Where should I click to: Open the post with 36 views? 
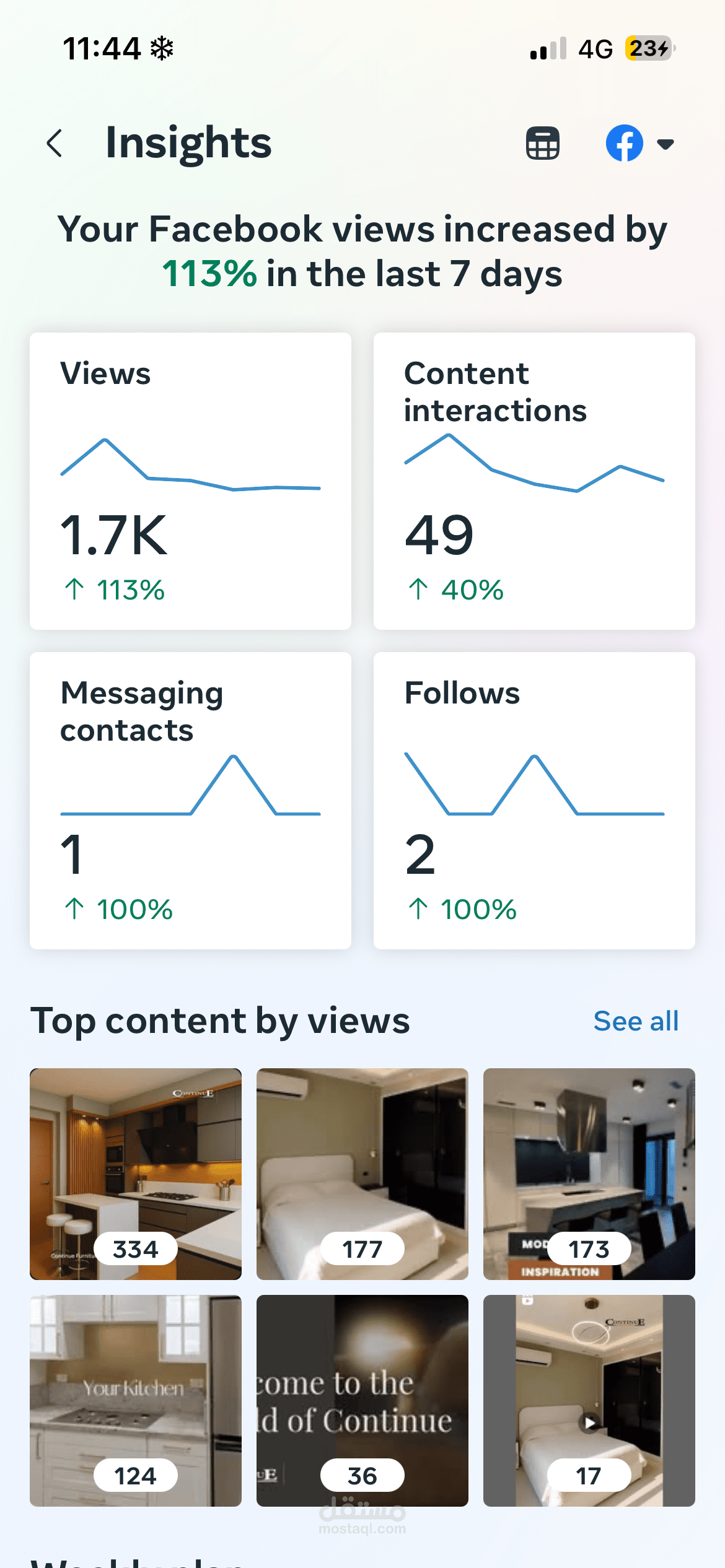point(362,1401)
